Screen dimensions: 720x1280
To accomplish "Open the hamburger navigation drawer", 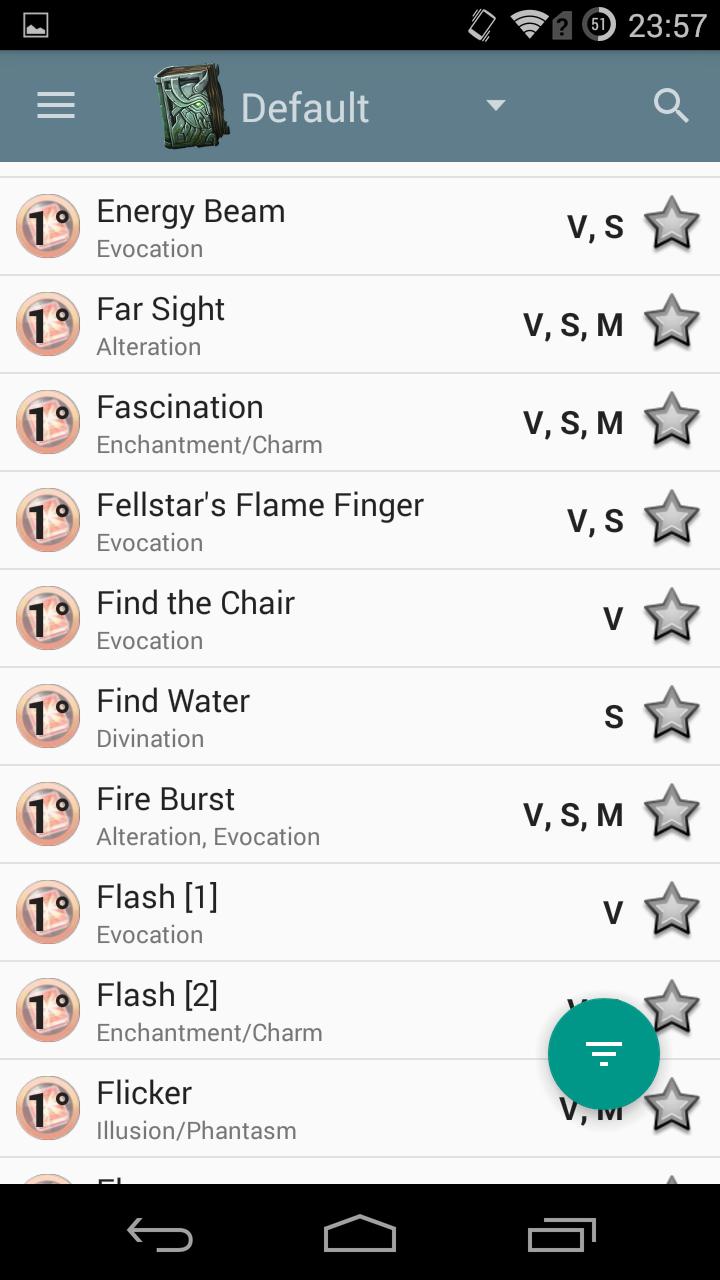I will click(x=56, y=106).
